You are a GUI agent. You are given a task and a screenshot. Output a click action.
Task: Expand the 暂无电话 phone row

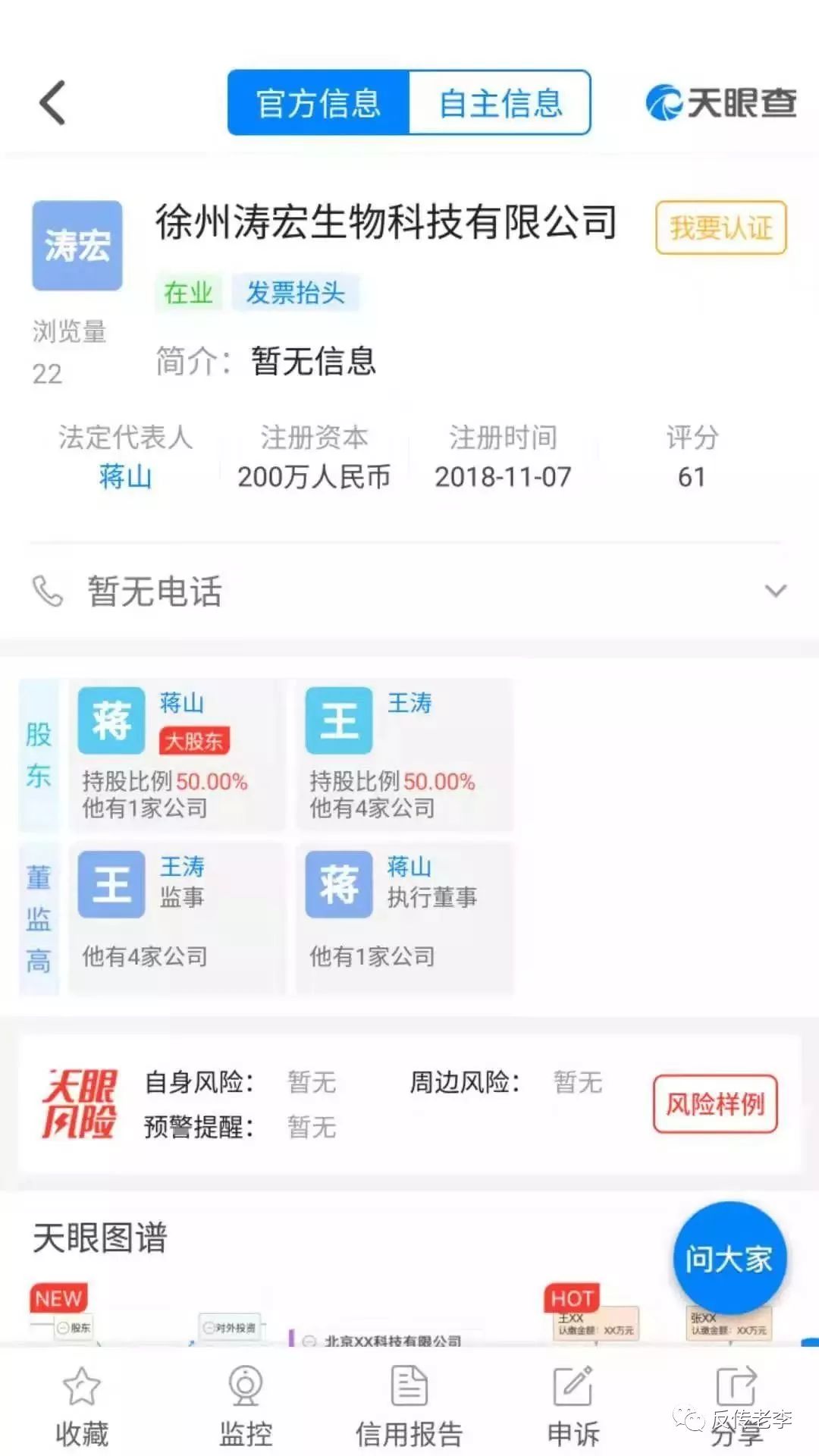(775, 591)
